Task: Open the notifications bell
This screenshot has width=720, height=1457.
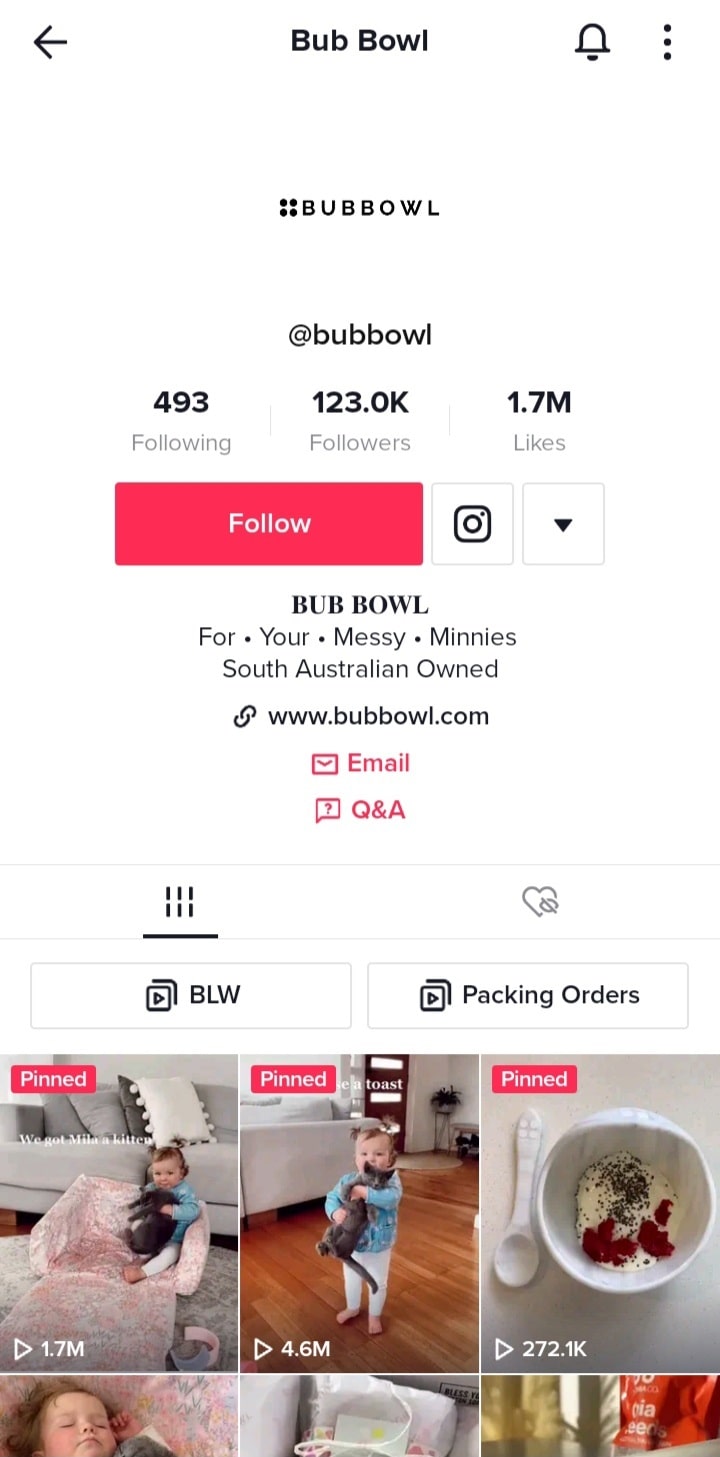Action: tap(592, 42)
